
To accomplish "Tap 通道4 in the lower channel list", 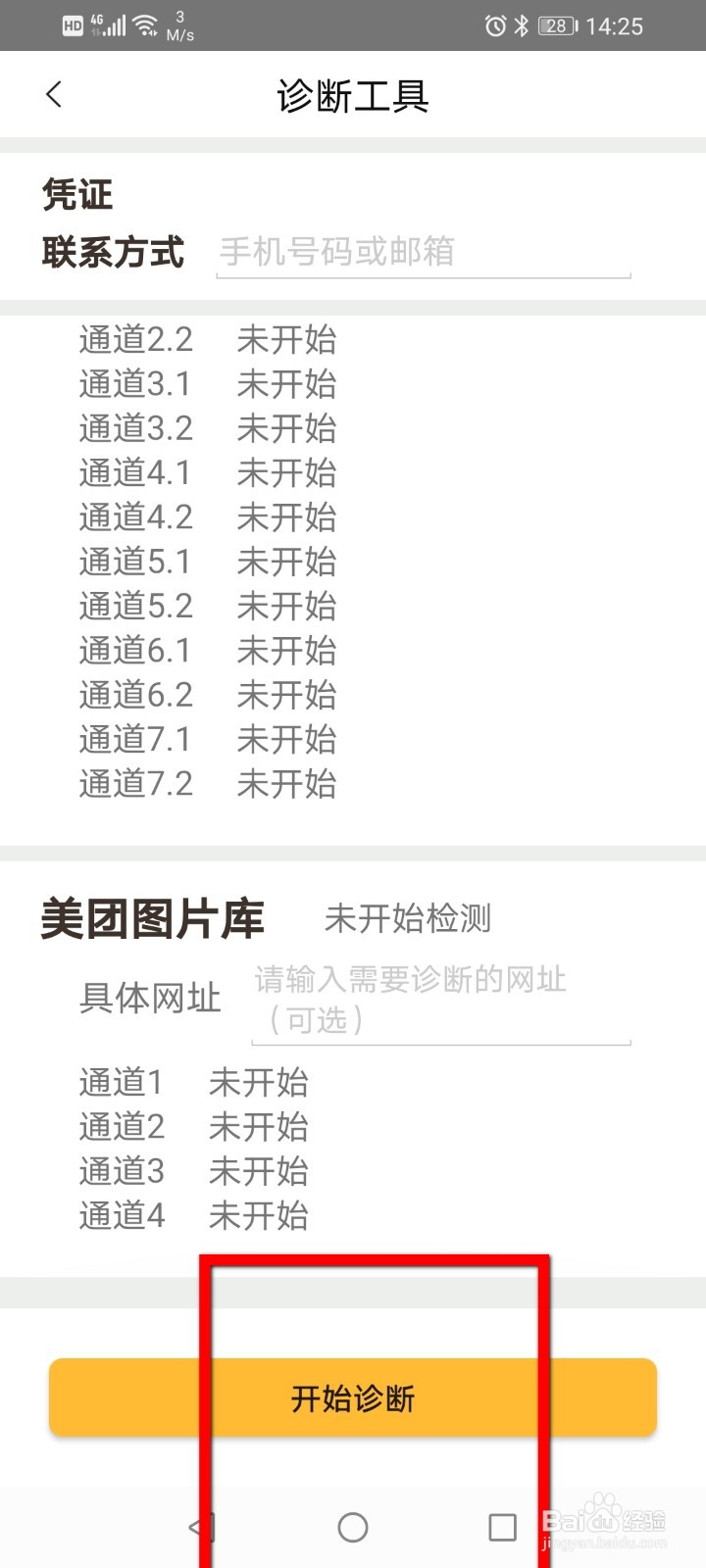I will point(120,1217).
